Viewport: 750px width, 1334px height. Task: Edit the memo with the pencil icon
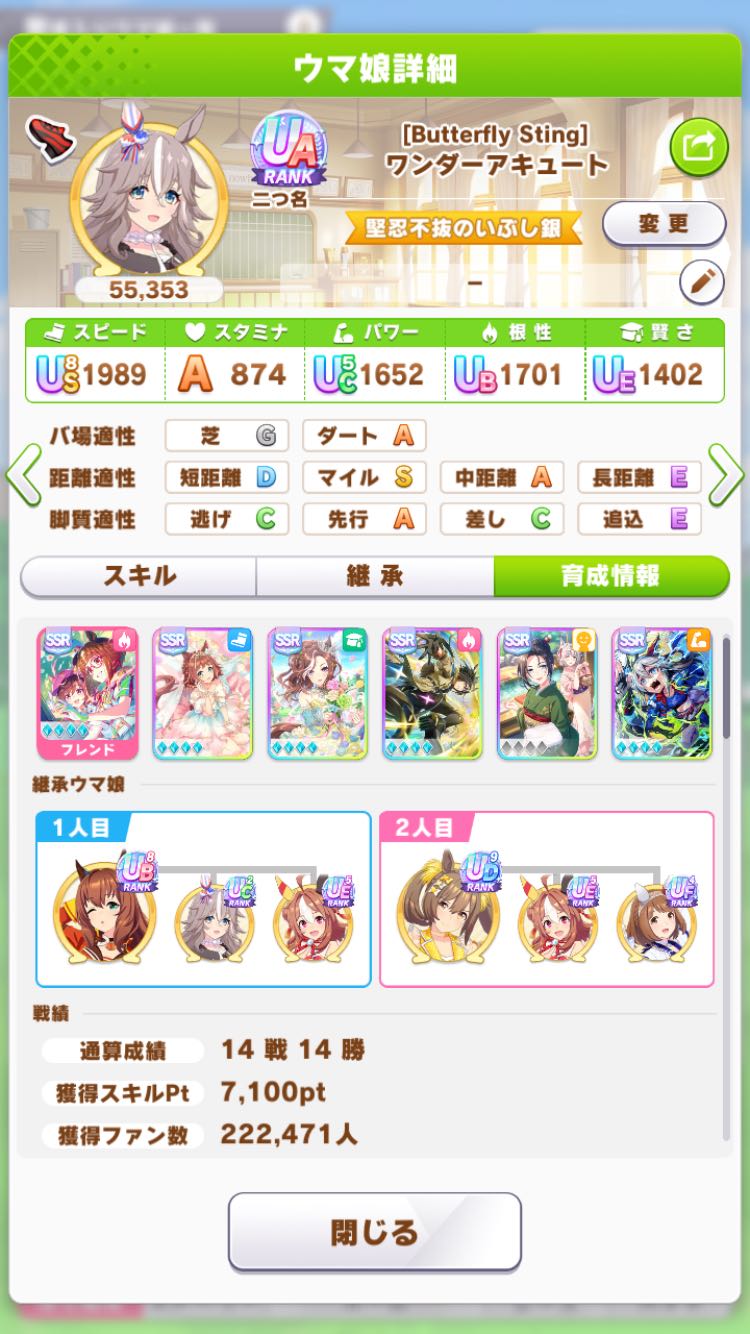coord(701,283)
